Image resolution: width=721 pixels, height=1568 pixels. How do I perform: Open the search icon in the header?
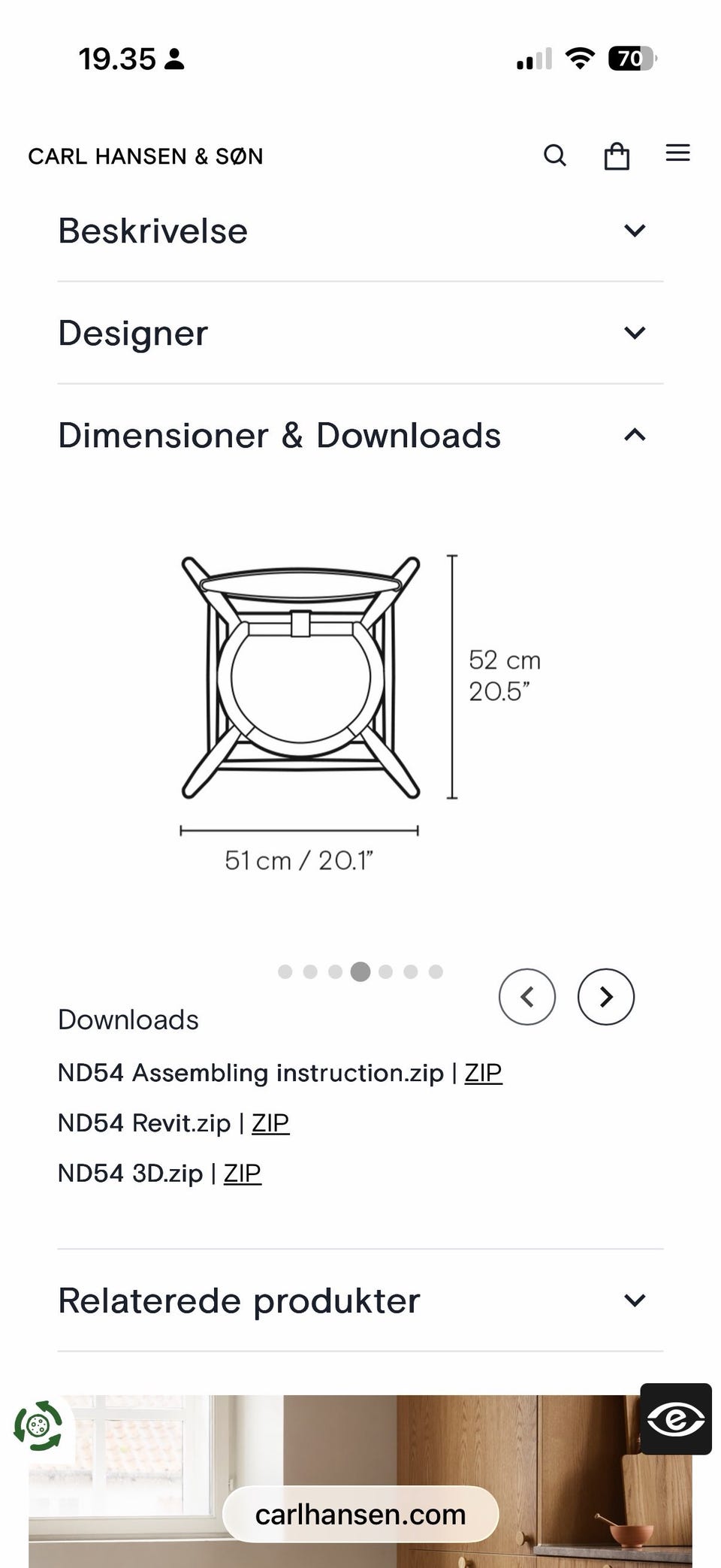pyautogui.click(x=554, y=156)
